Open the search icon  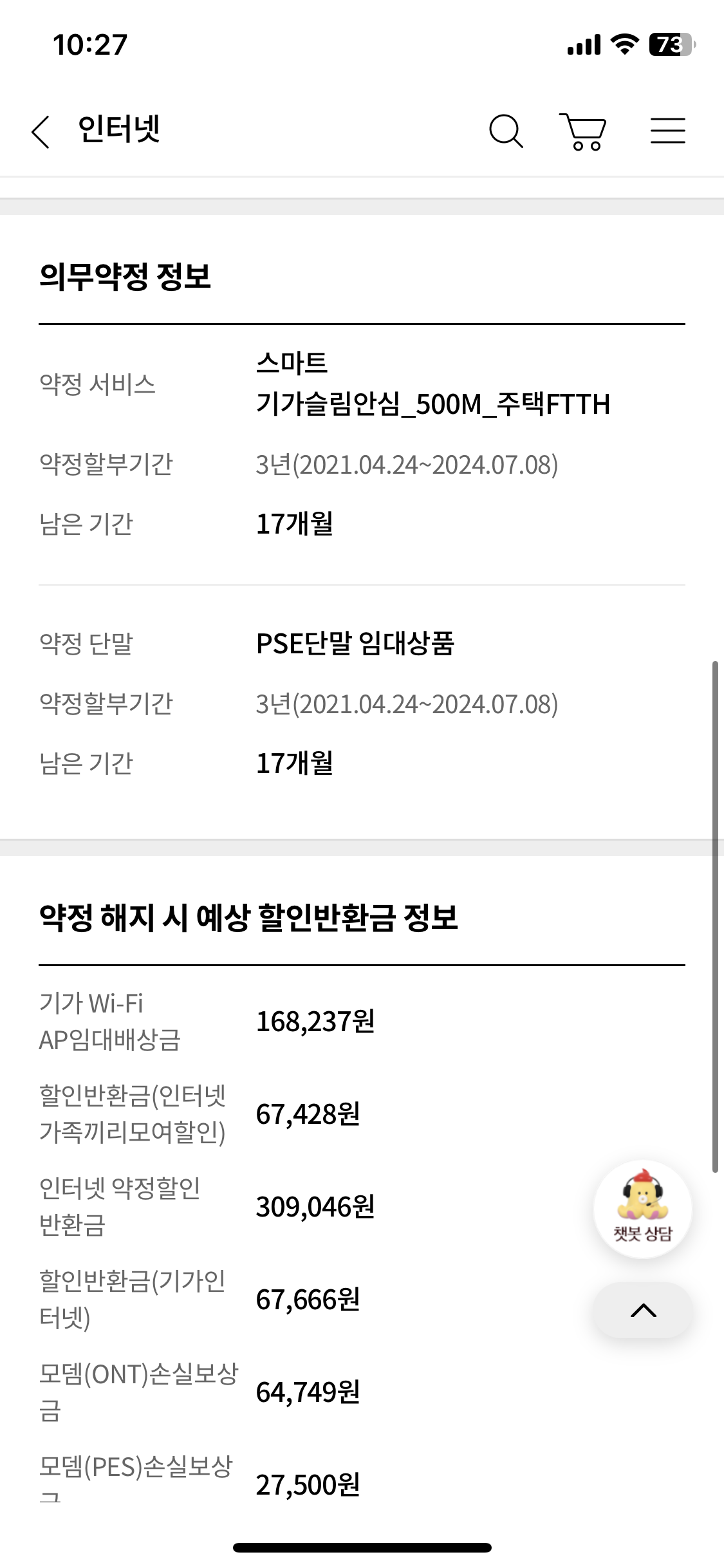point(506,131)
